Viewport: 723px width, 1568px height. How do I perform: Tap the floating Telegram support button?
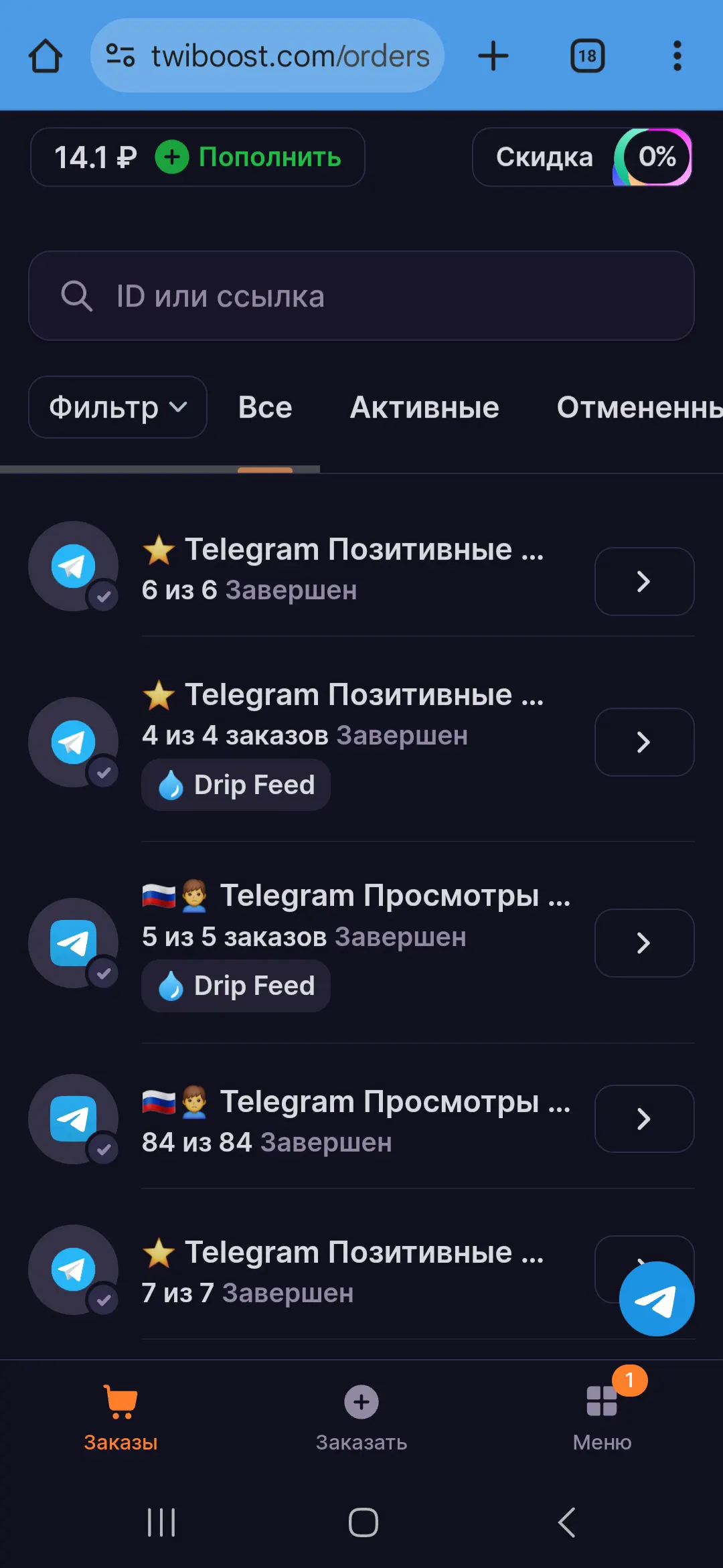(657, 1299)
